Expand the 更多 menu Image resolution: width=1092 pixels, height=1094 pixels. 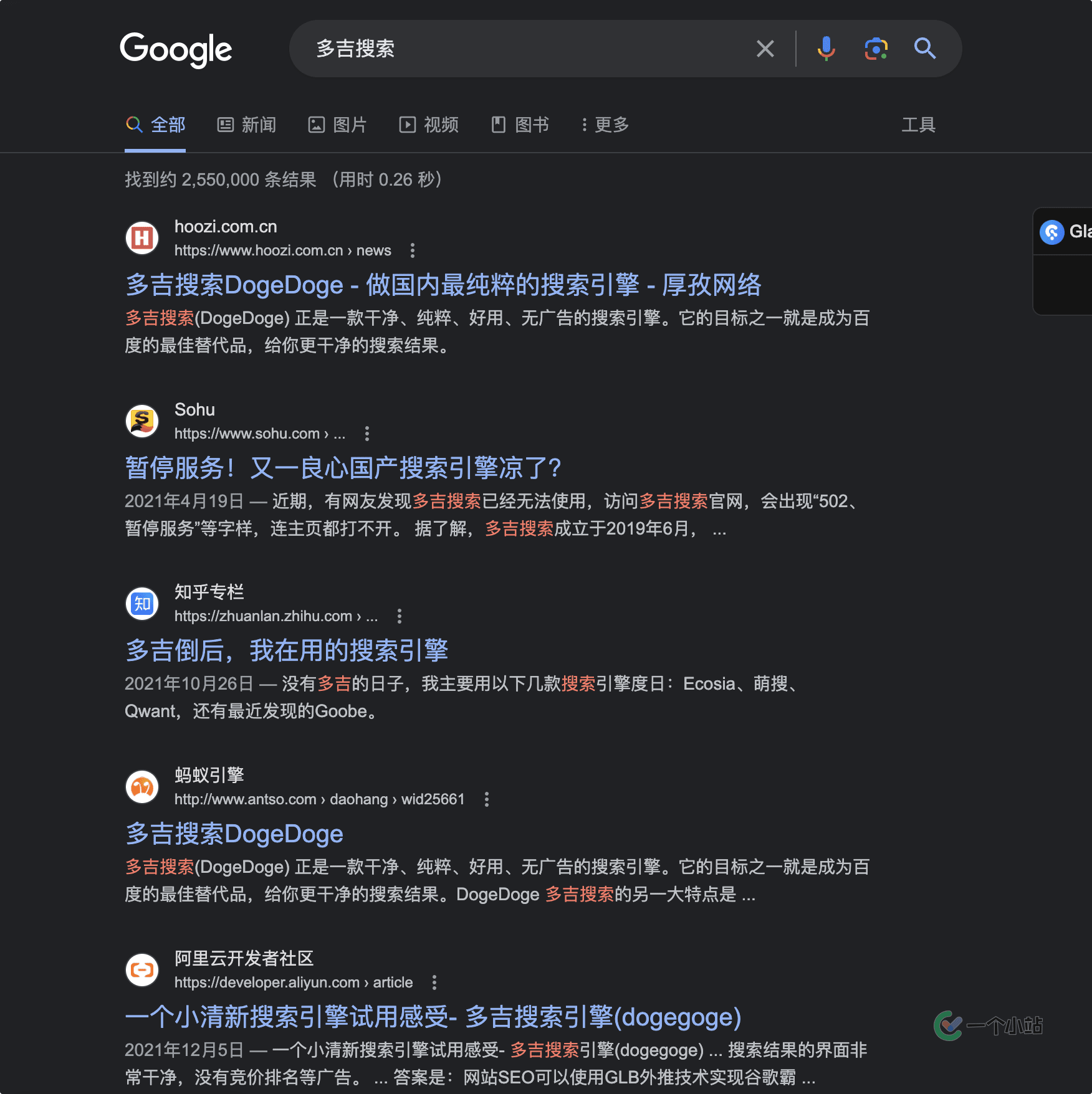(x=605, y=125)
